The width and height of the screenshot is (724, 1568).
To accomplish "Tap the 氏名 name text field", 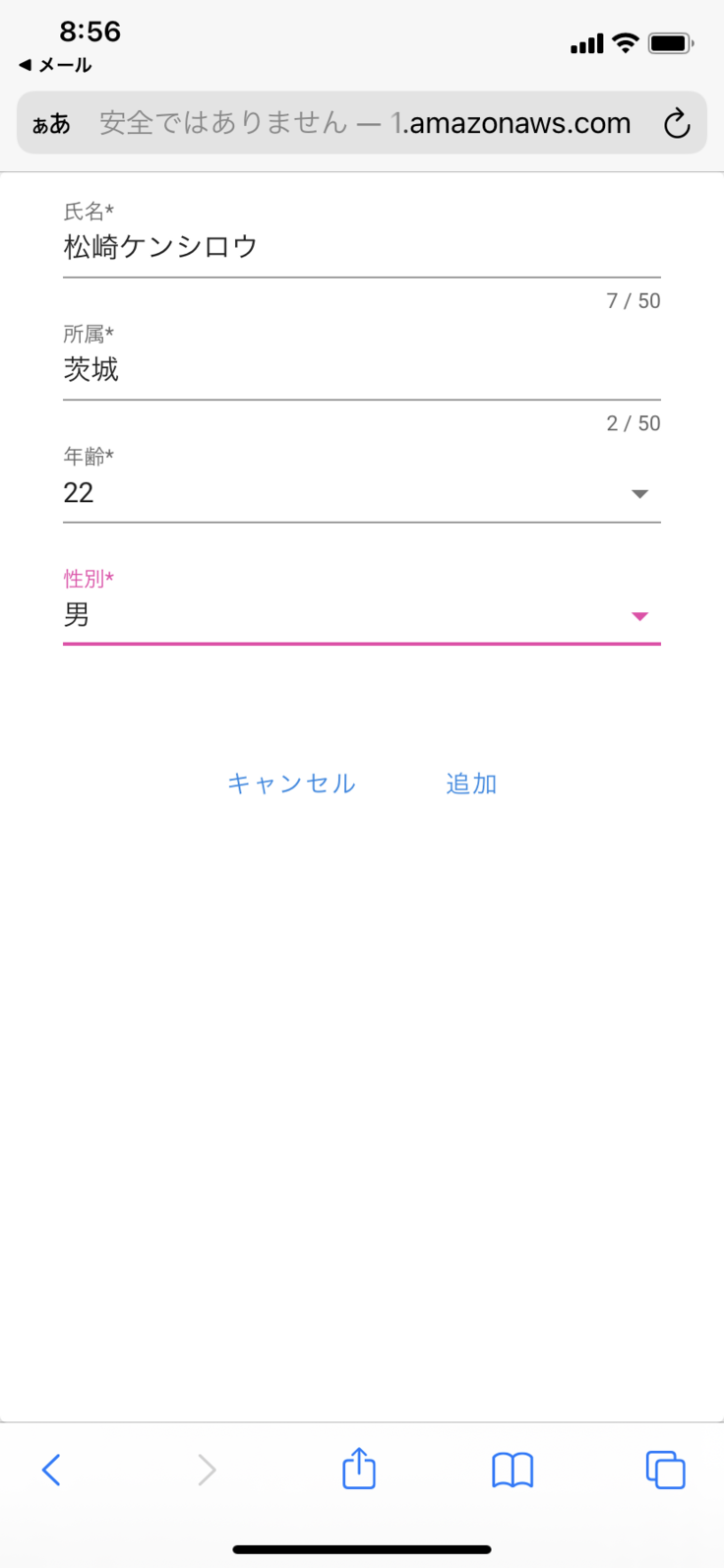I will 360,247.
